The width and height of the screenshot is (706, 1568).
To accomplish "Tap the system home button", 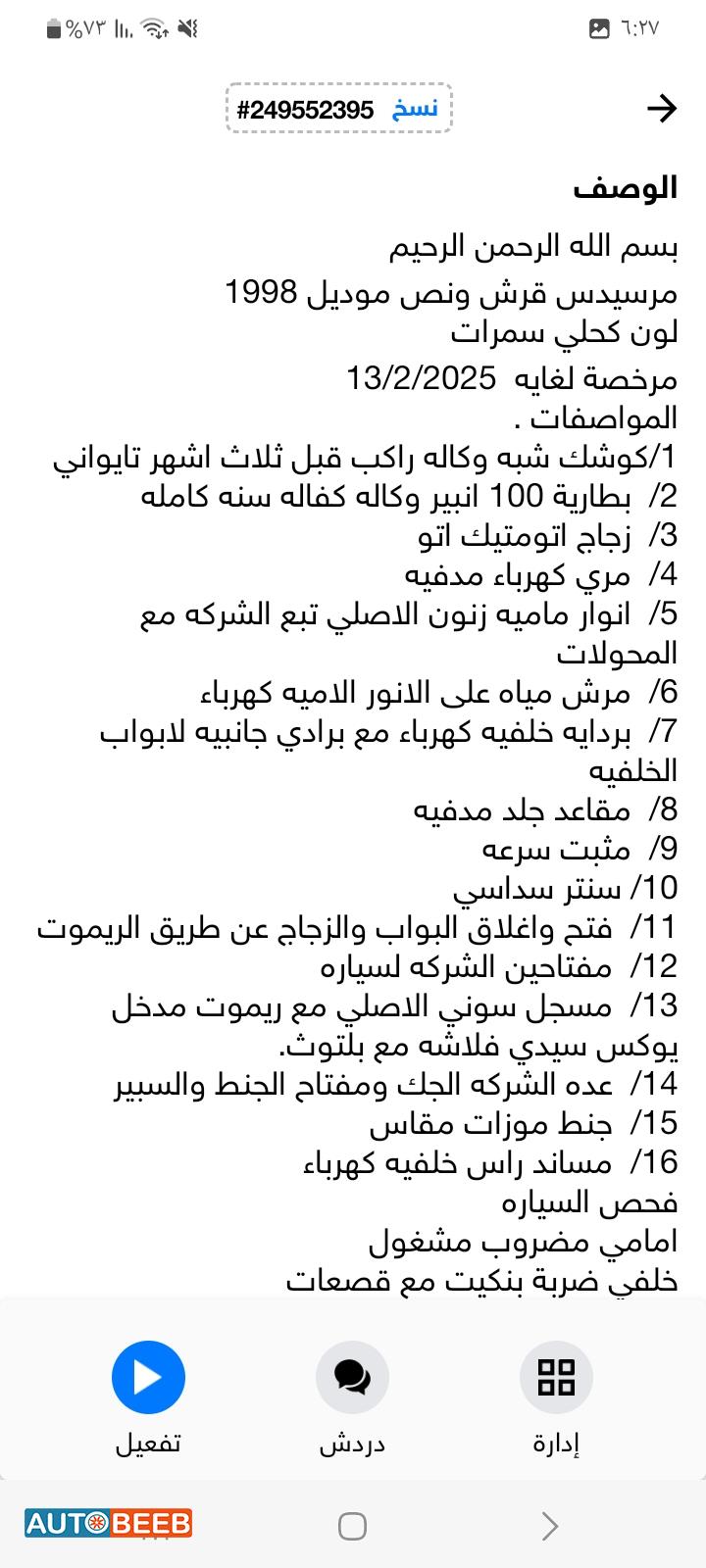I will coord(352,1526).
